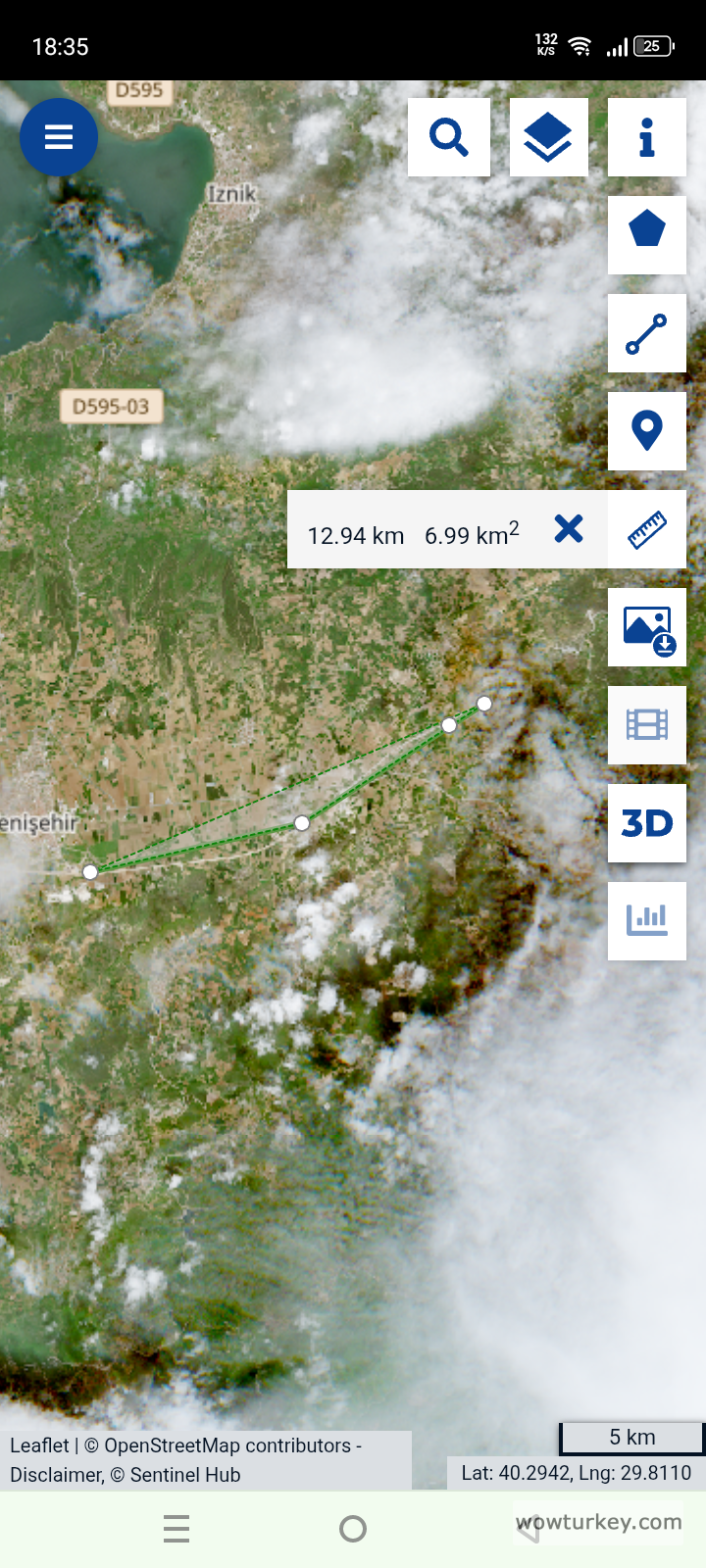Open the statistics chart tool
706x1568 pixels.
tap(646, 920)
